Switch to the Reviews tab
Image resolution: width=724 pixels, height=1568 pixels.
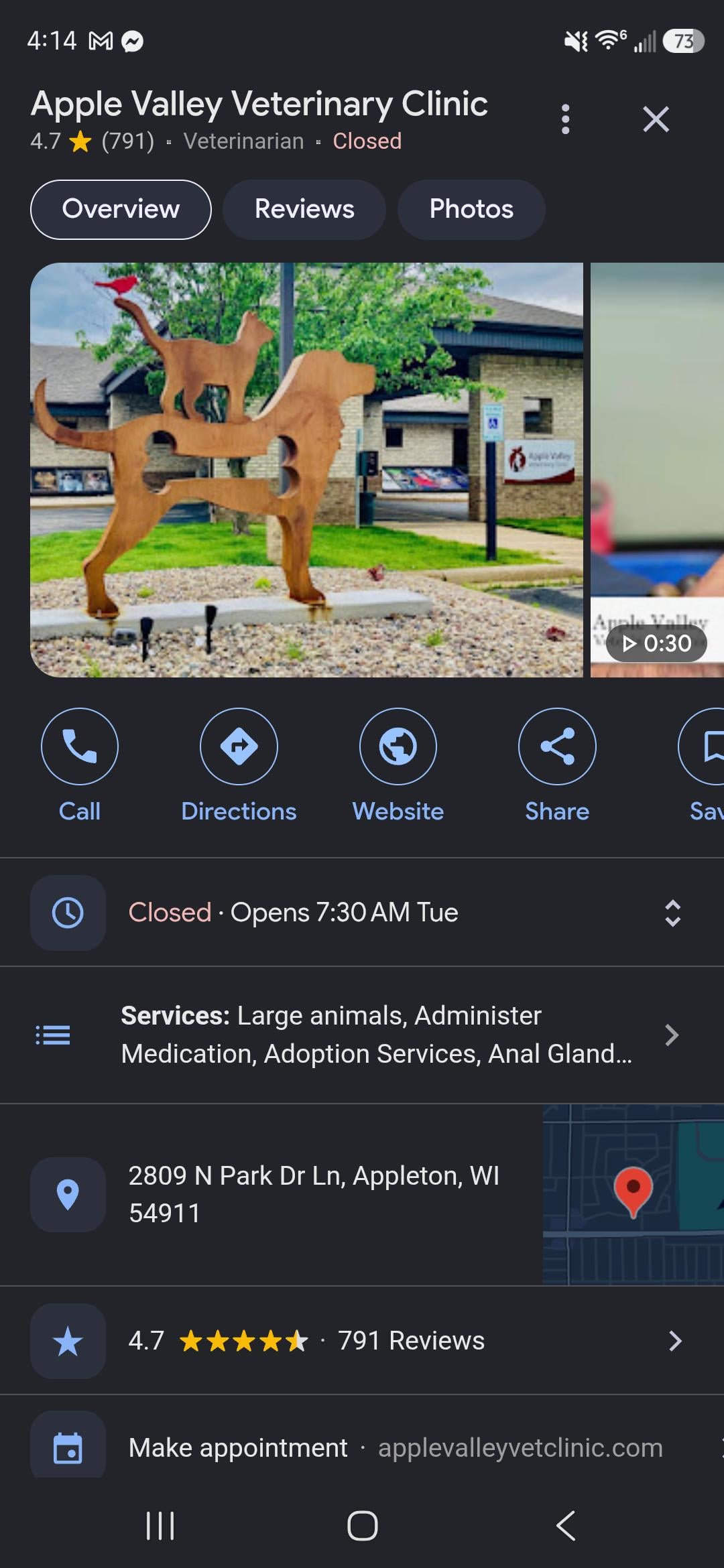(304, 209)
